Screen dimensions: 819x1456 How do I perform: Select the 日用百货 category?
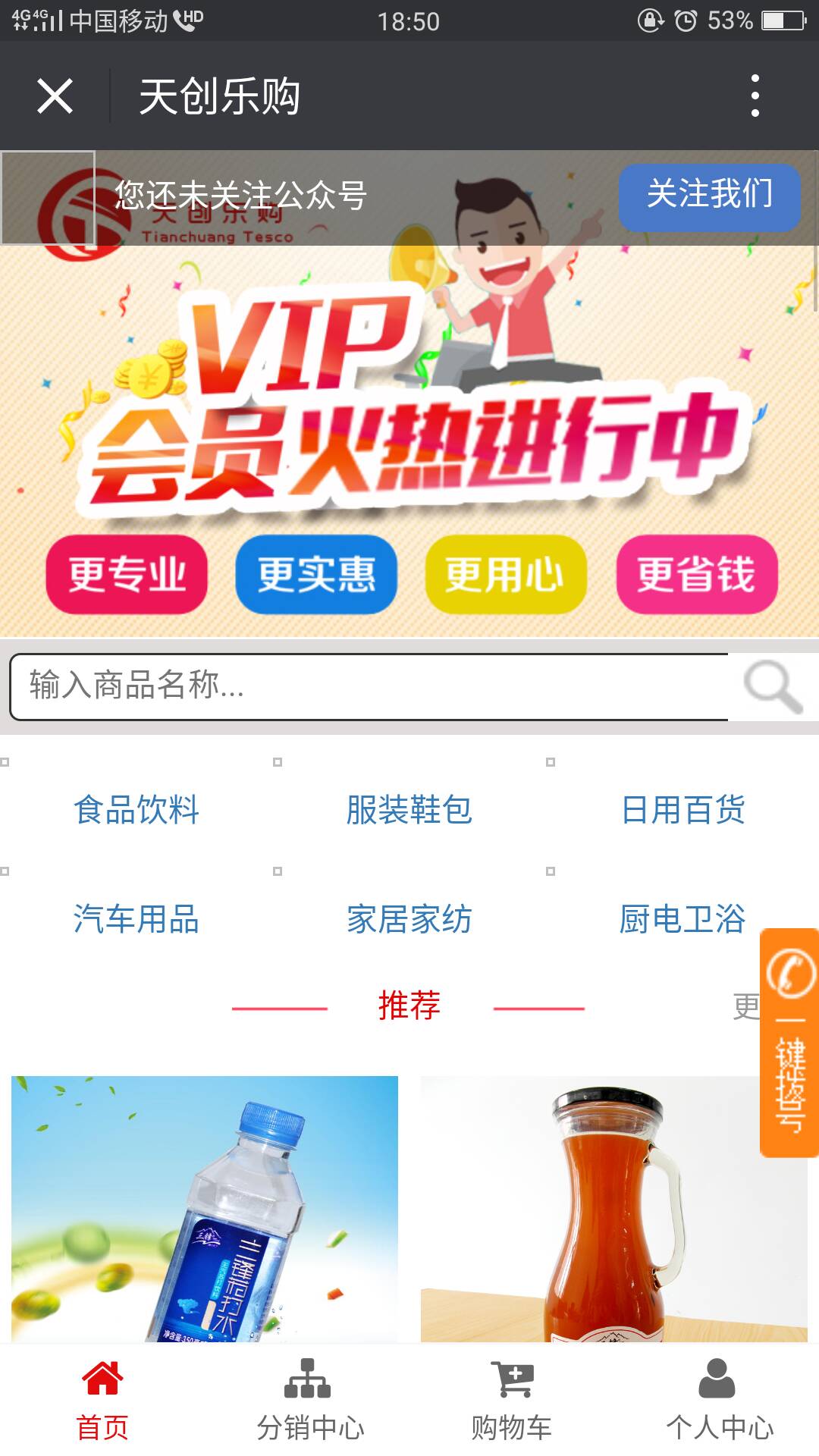[682, 809]
